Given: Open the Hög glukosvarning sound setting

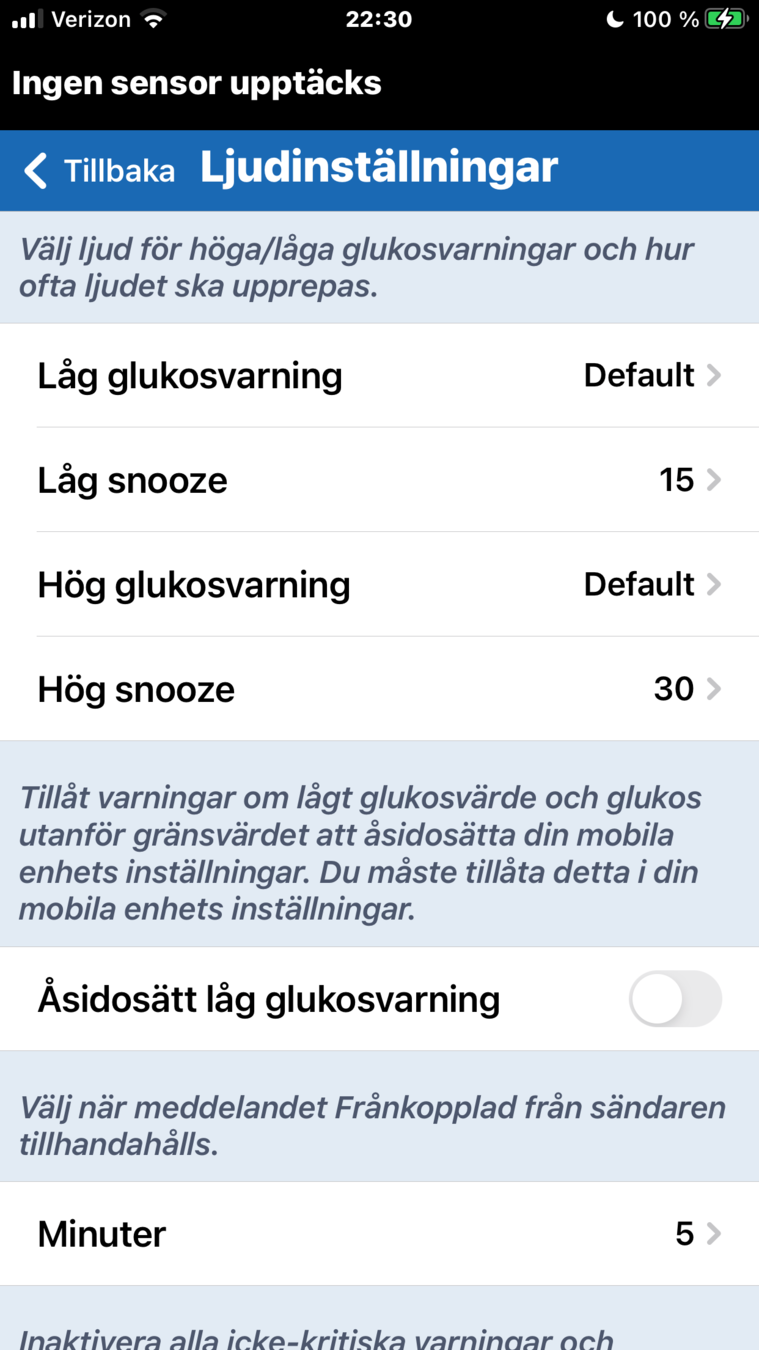Looking at the screenshot, I should click(379, 585).
